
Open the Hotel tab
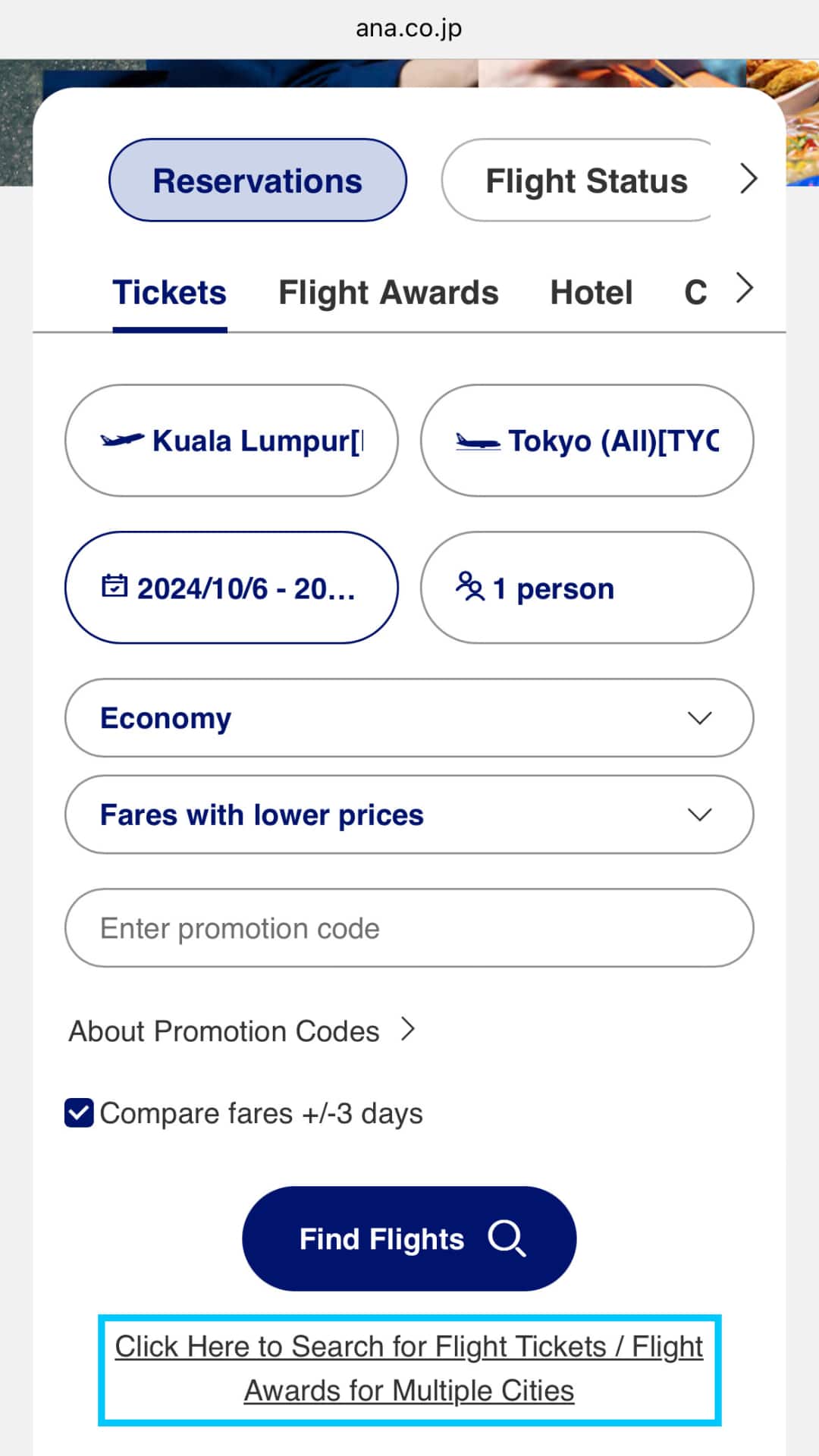(591, 292)
